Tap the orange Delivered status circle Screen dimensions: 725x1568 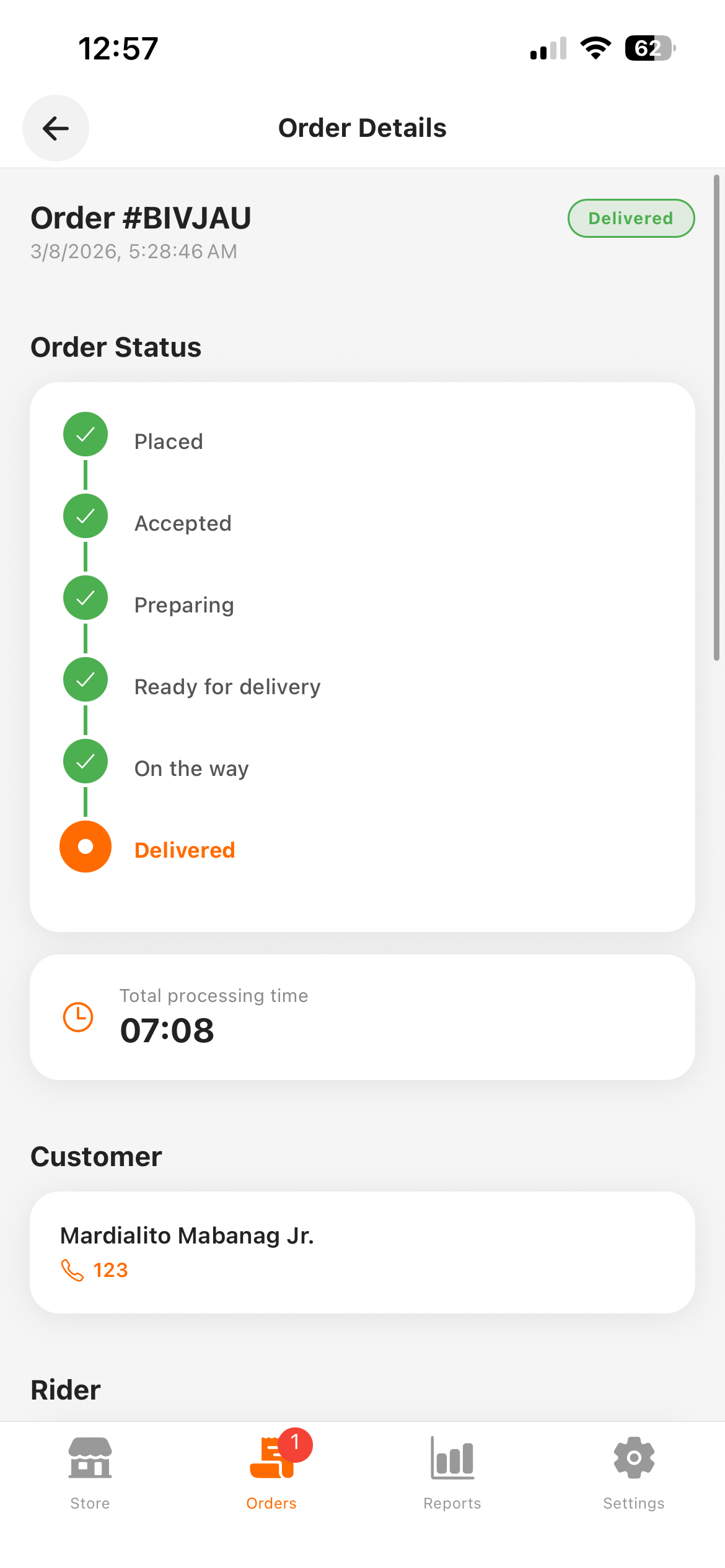pyautogui.click(x=85, y=846)
